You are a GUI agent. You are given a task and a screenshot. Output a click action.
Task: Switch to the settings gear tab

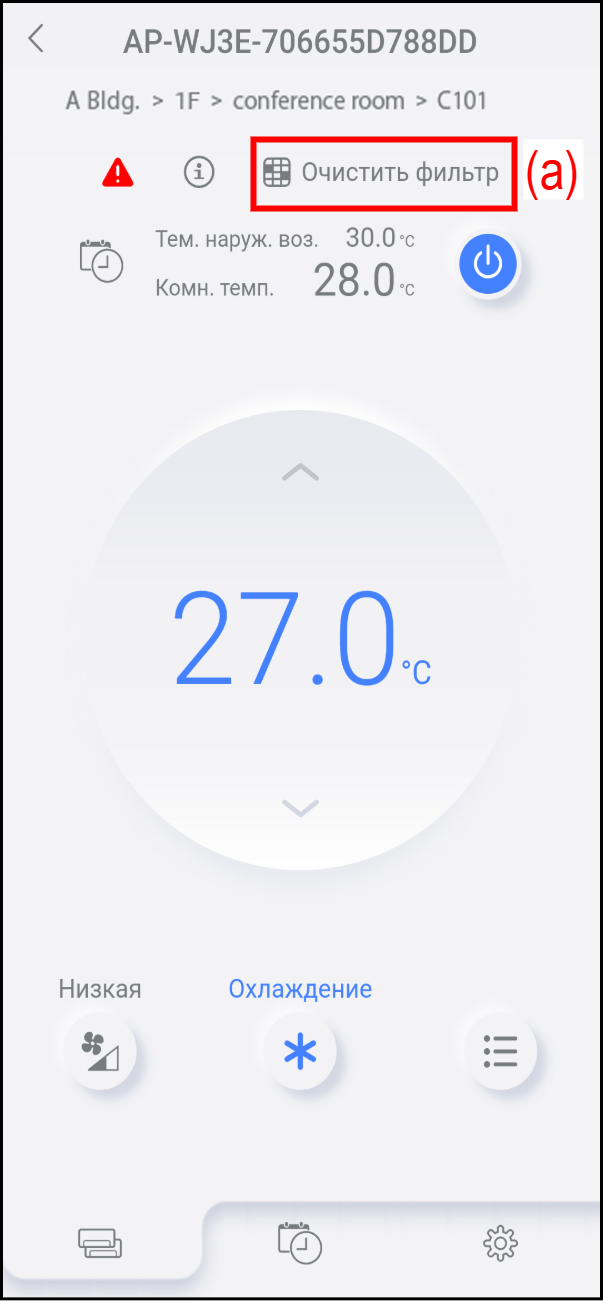pyautogui.click(x=500, y=1243)
